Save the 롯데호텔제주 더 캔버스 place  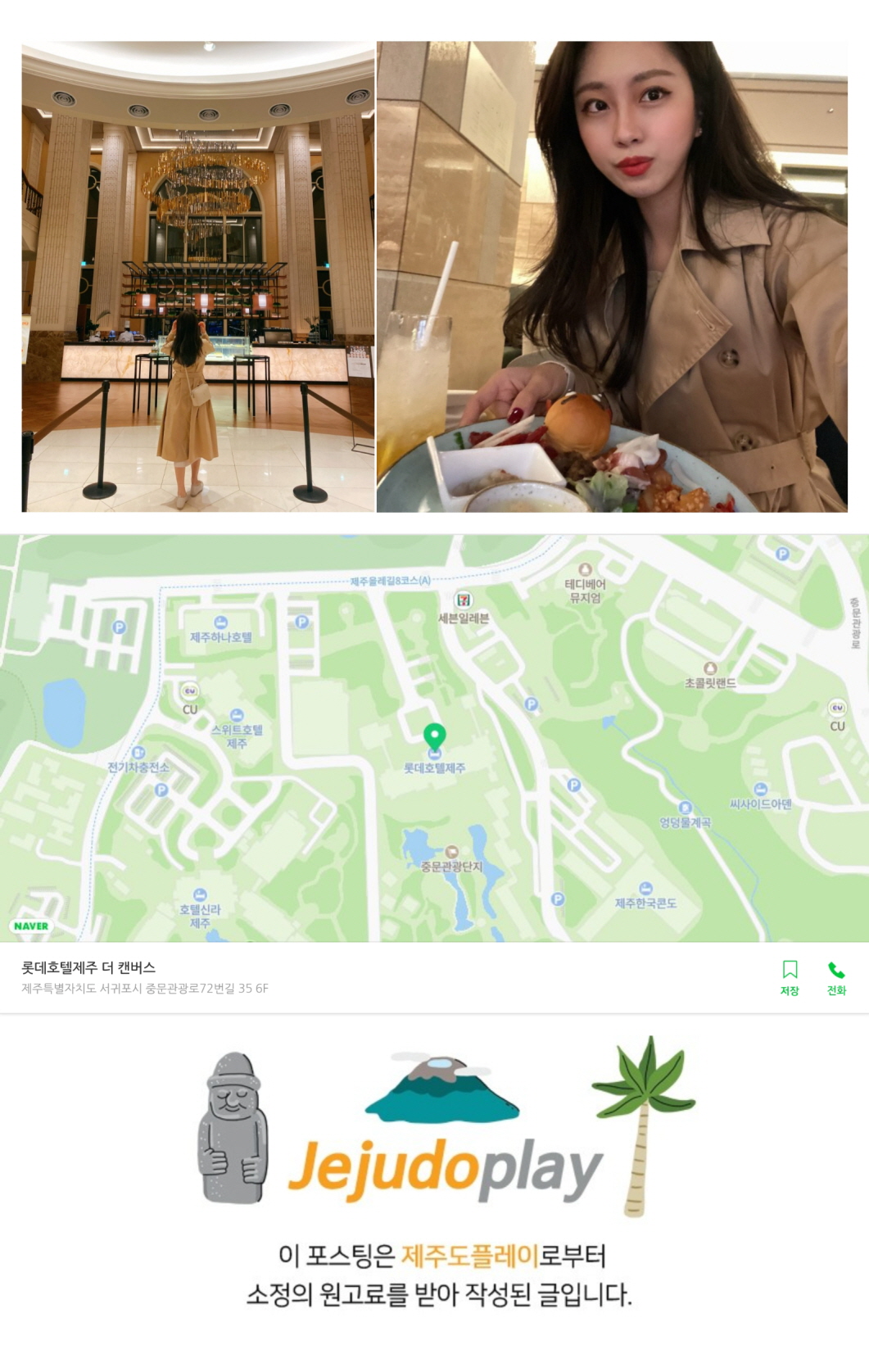click(x=789, y=978)
